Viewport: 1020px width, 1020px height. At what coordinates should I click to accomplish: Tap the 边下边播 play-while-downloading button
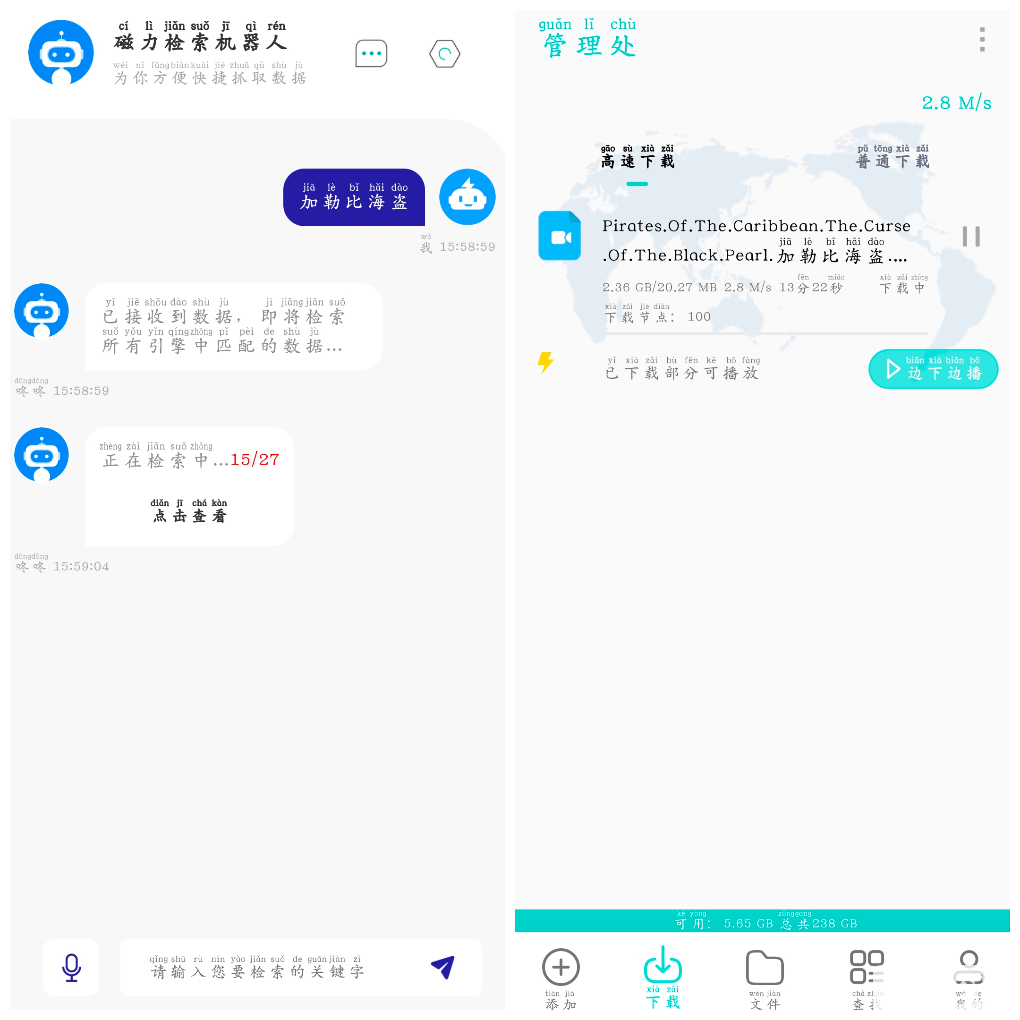tap(933, 370)
